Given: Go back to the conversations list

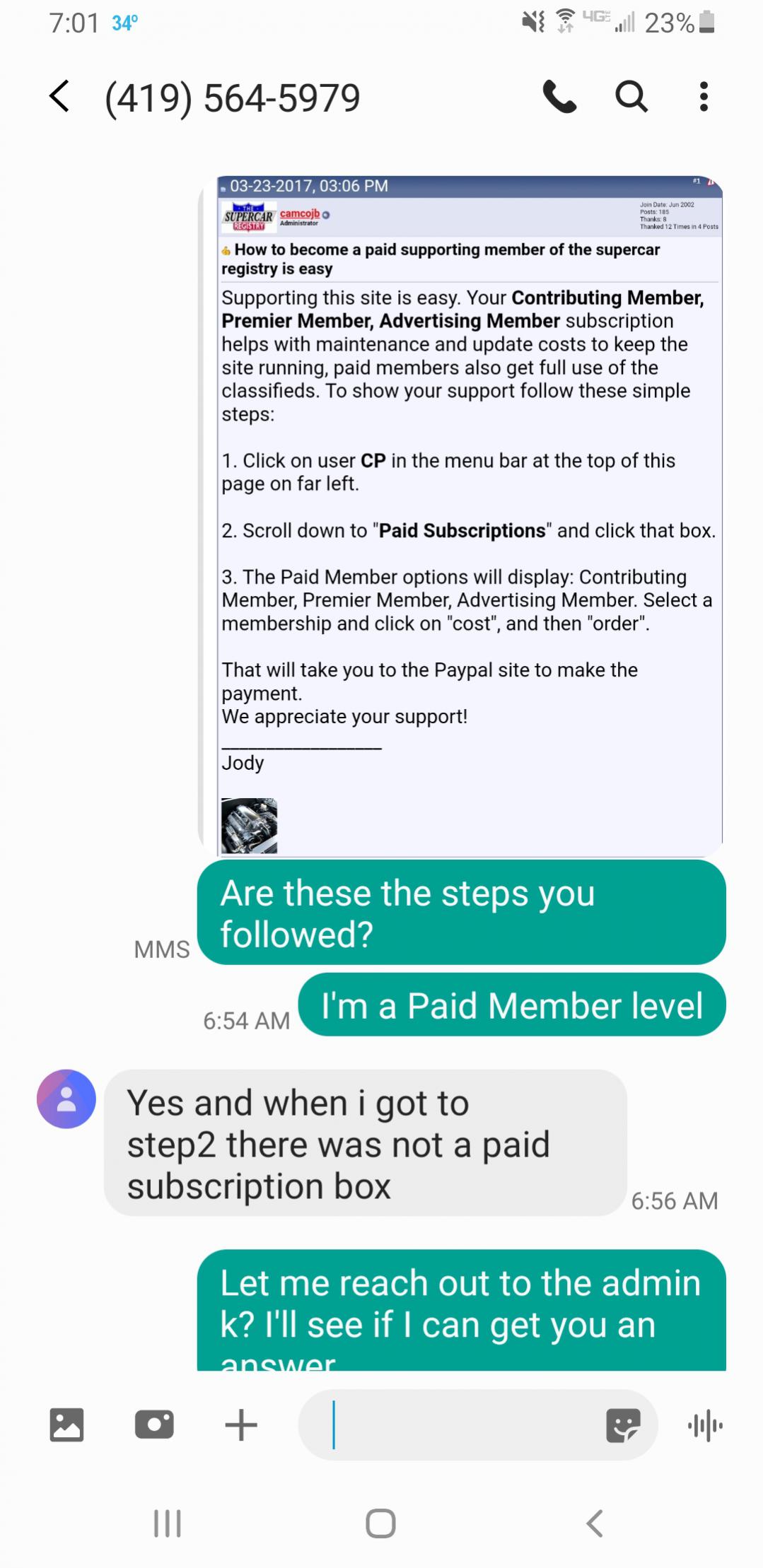Looking at the screenshot, I should 60,96.
